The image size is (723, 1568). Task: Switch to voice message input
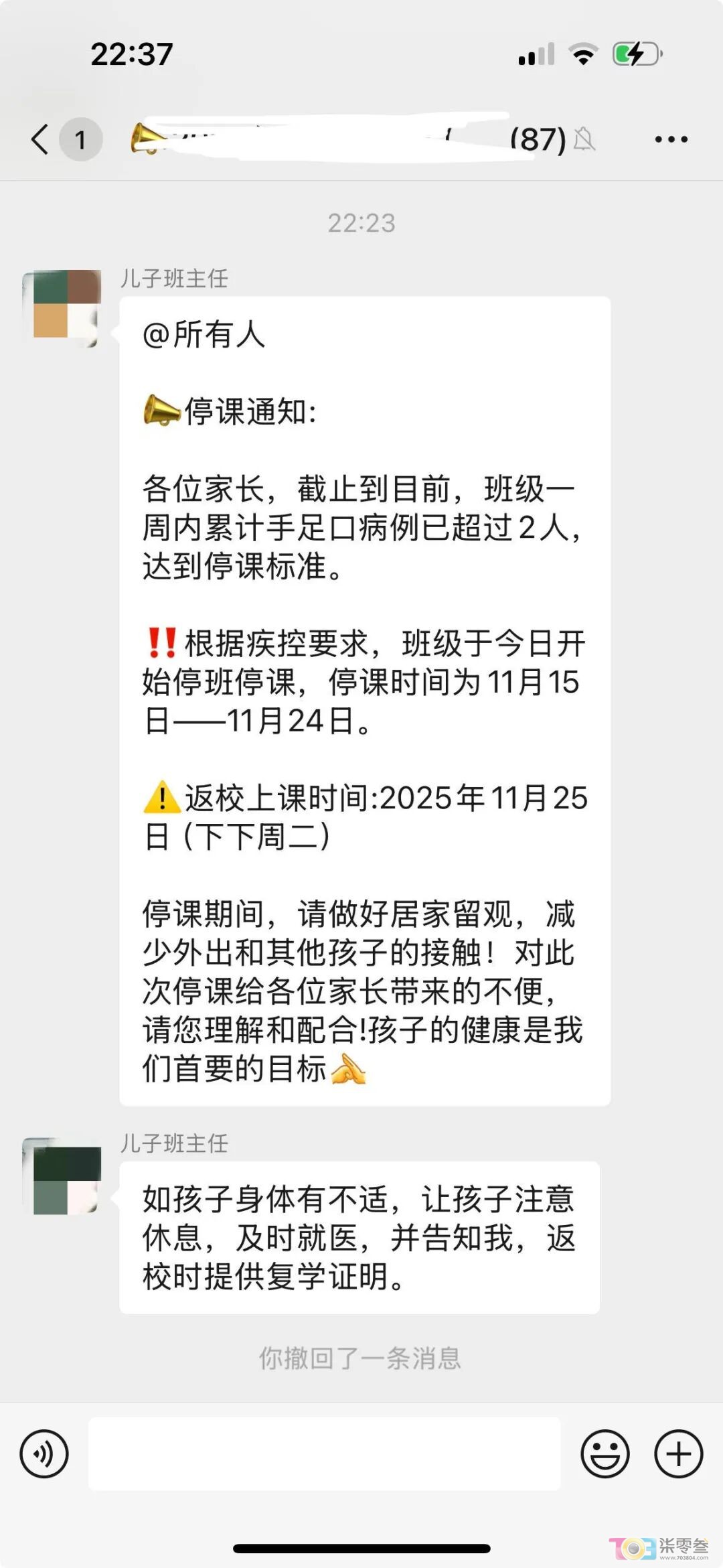[44, 1454]
